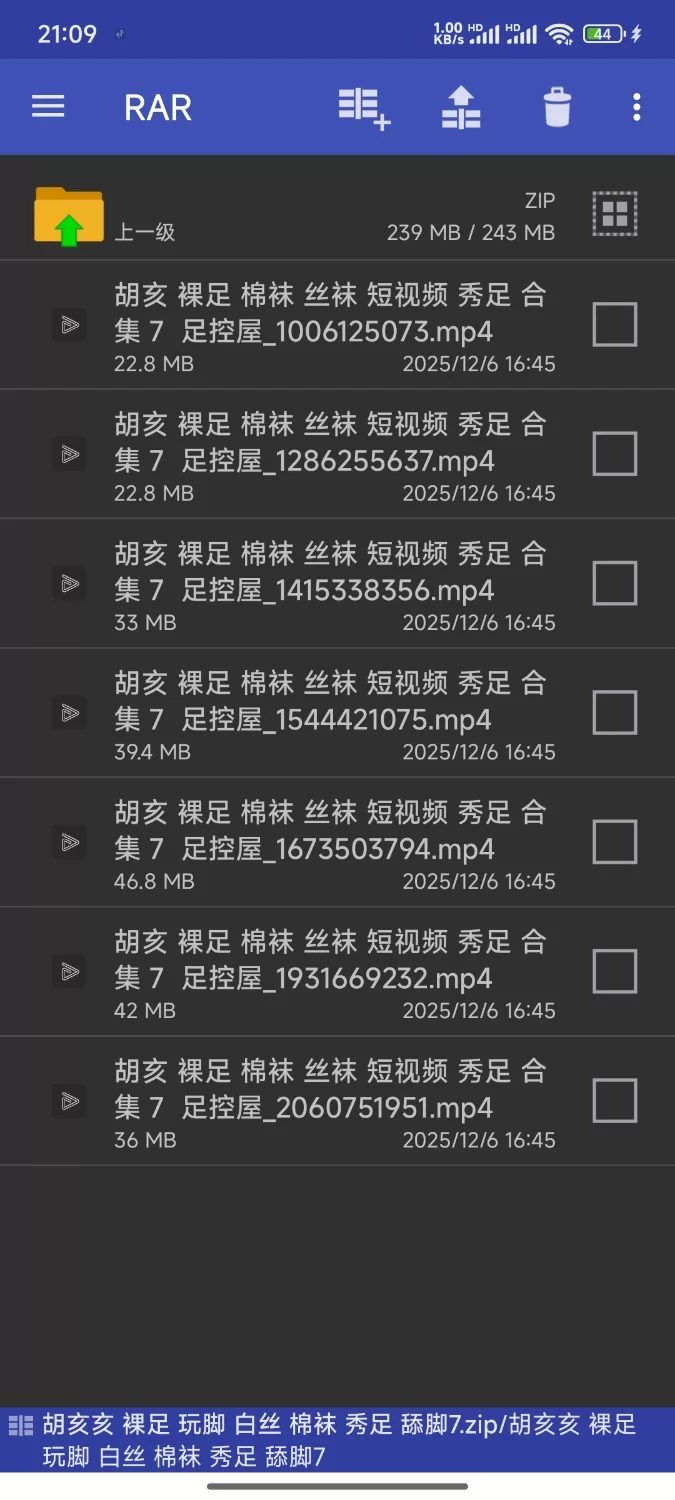Tap the add to archive icon

363,107
